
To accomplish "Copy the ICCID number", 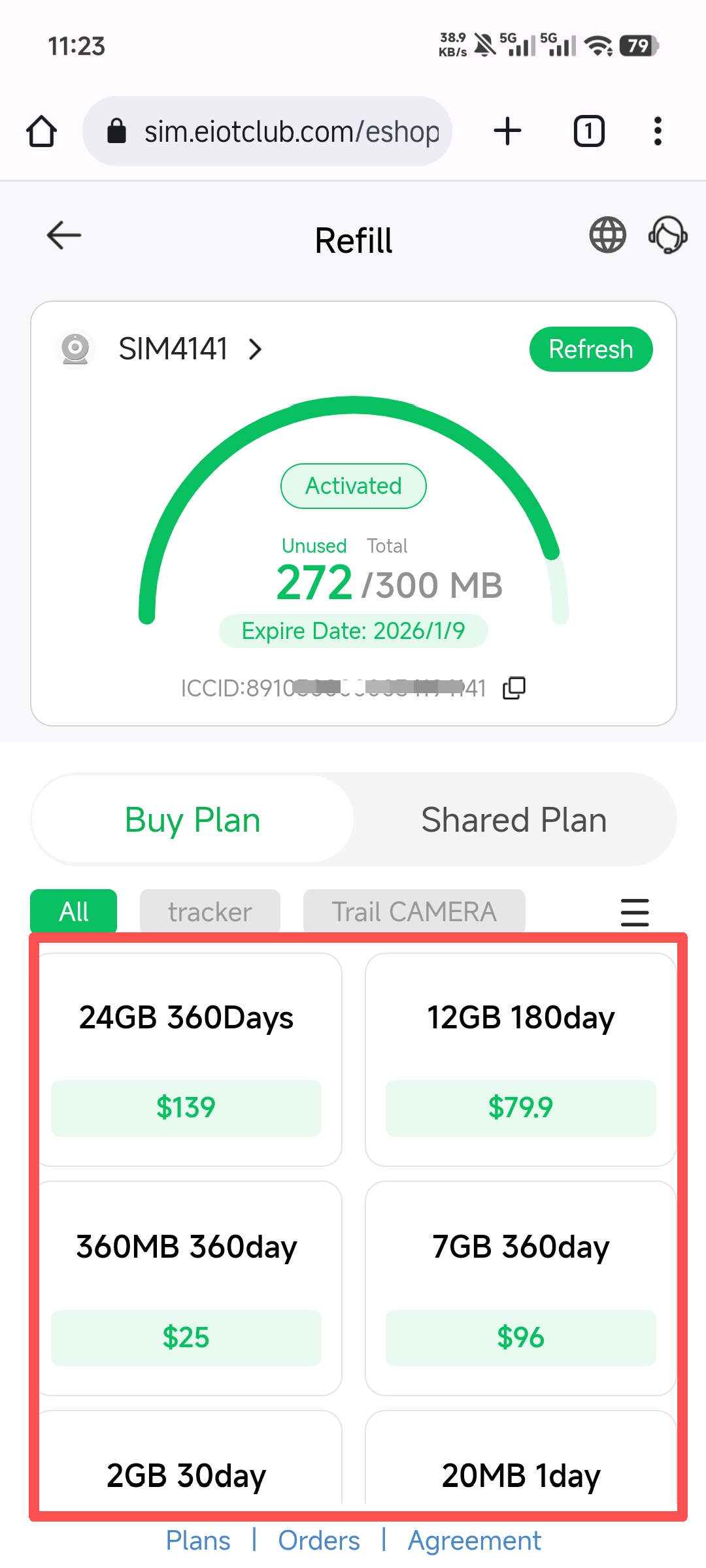I will [x=514, y=688].
